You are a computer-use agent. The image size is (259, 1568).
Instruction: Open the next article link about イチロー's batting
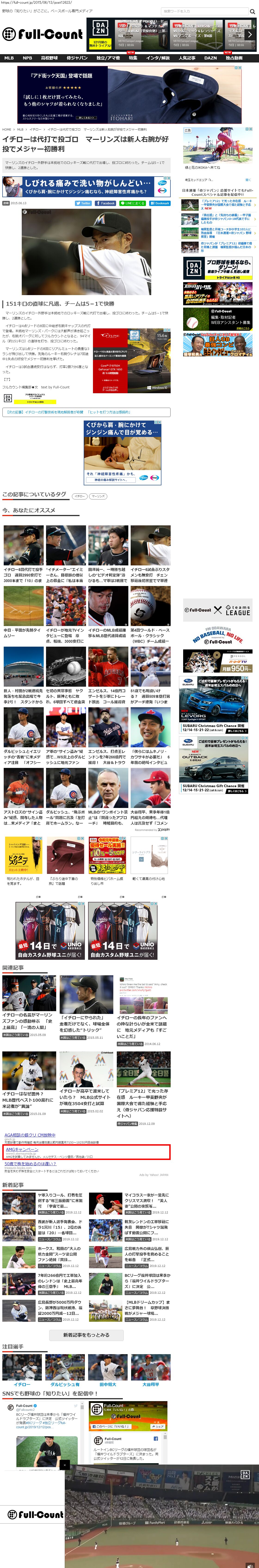(86, 412)
